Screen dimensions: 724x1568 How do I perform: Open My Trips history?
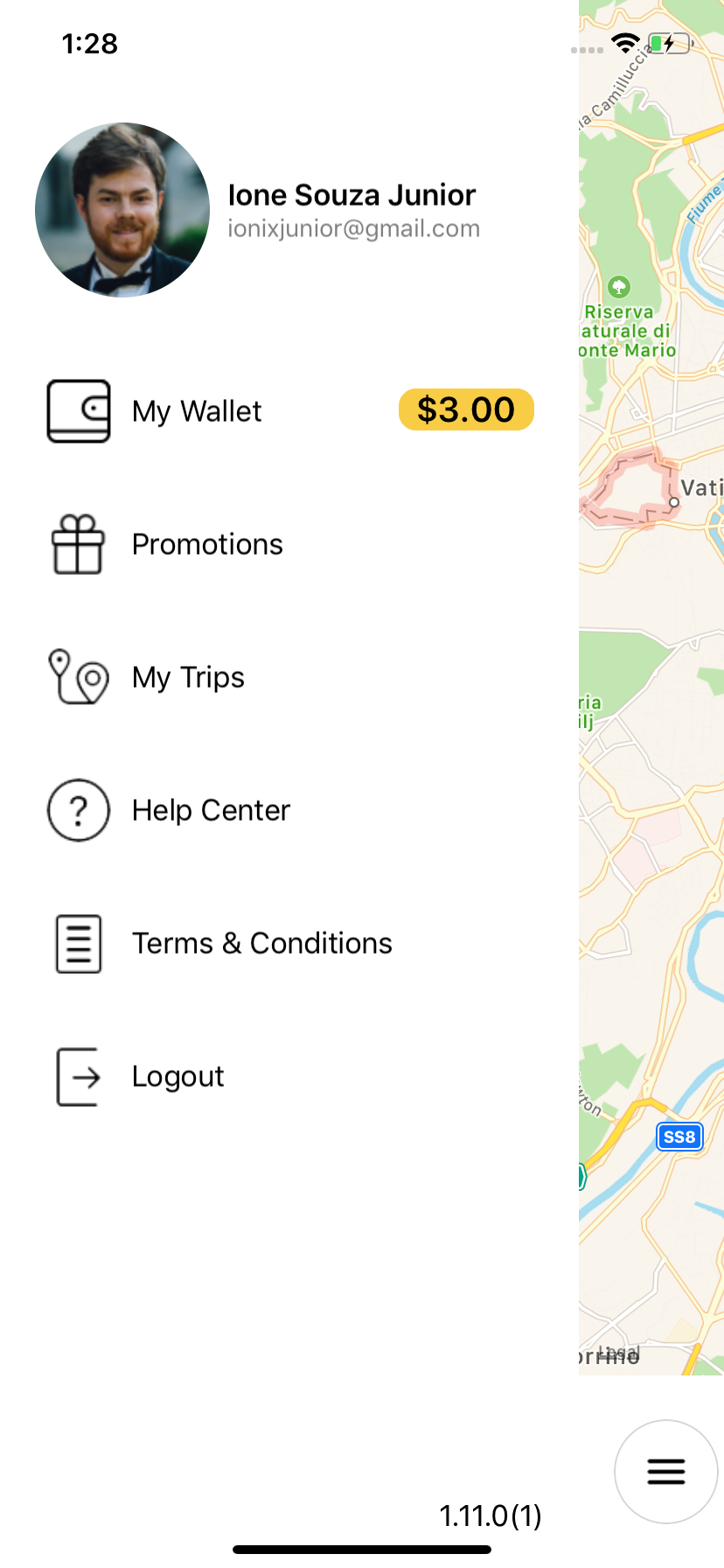click(x=188, y=677)
